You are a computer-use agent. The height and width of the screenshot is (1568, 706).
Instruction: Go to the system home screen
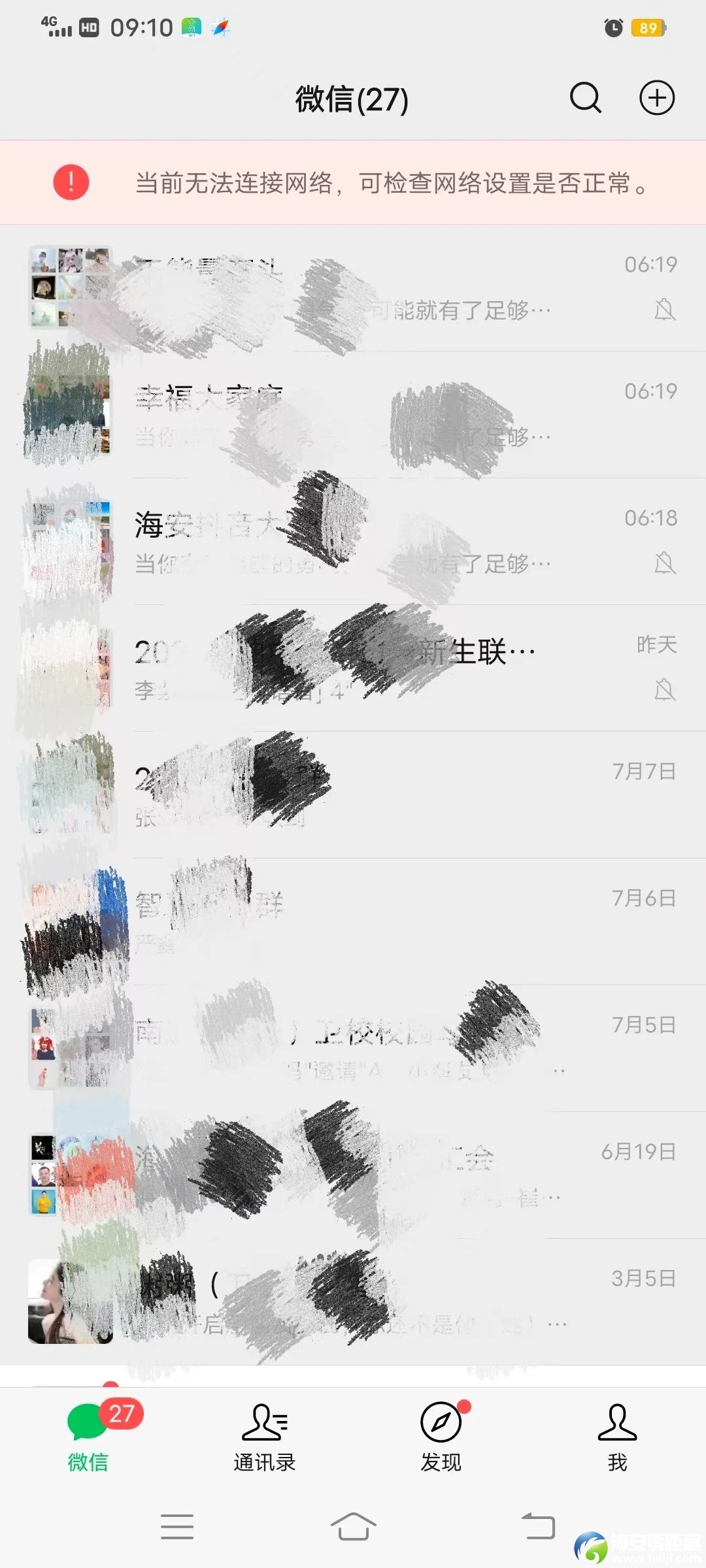[x=353, y=1527]
